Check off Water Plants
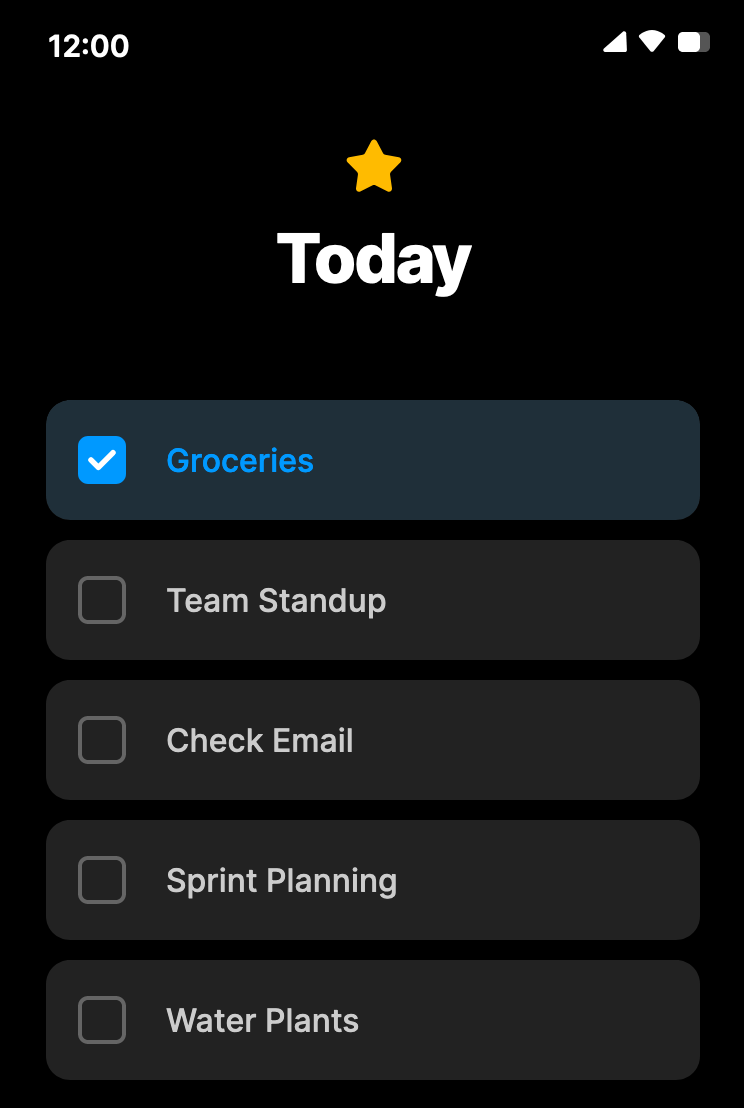The image size is (744, 1108). pyautogui.click(x=102, y=1020)
